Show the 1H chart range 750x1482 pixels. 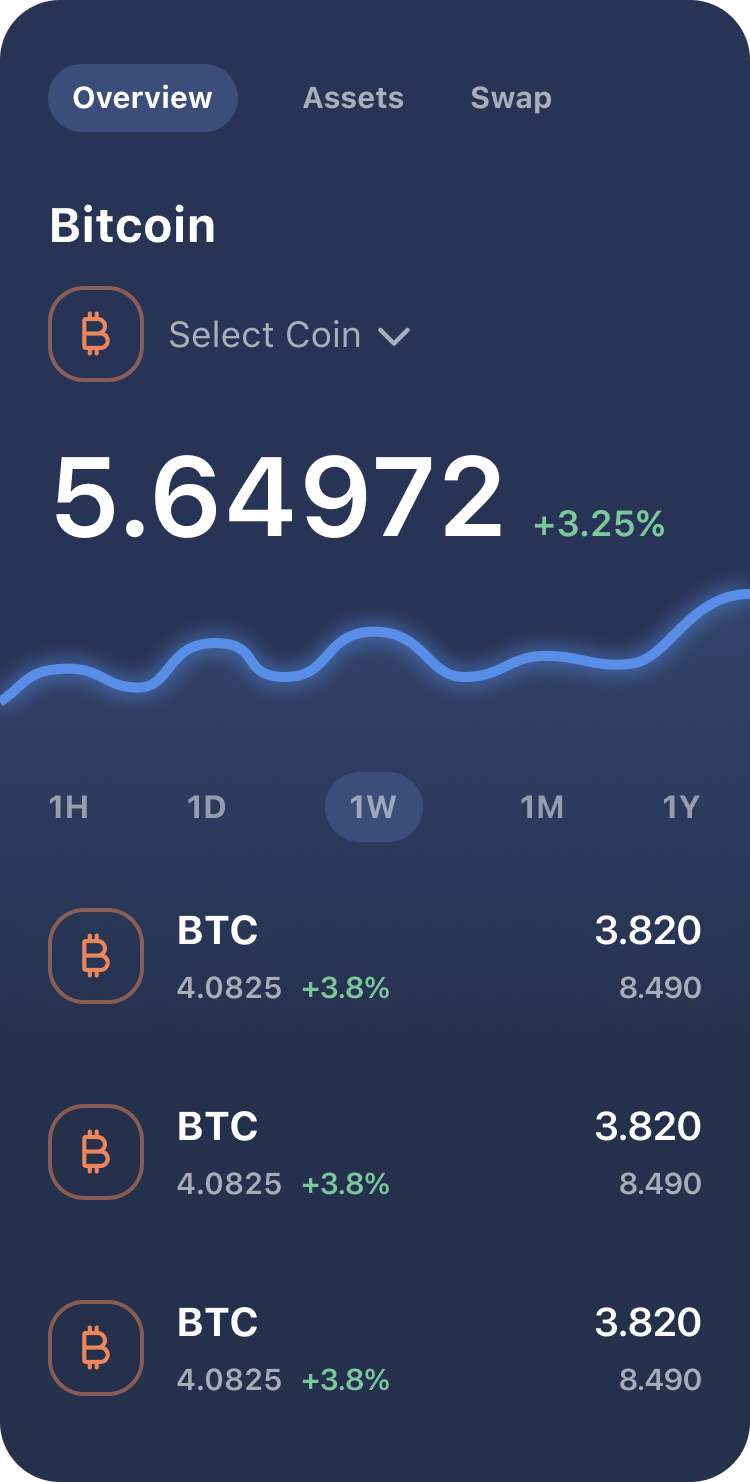click(69, 807)
